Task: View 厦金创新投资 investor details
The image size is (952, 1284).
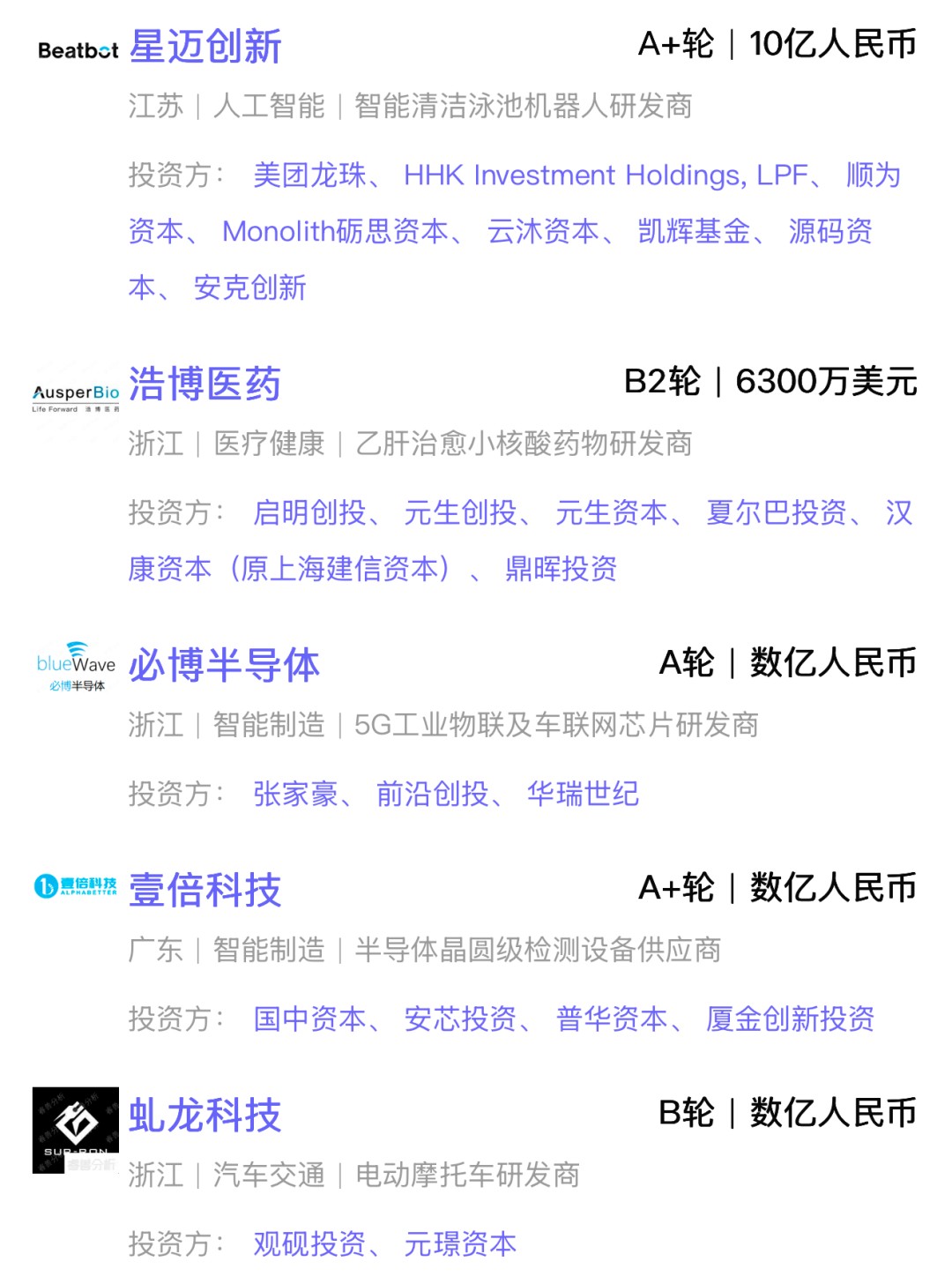Action: pos(790,1019)
